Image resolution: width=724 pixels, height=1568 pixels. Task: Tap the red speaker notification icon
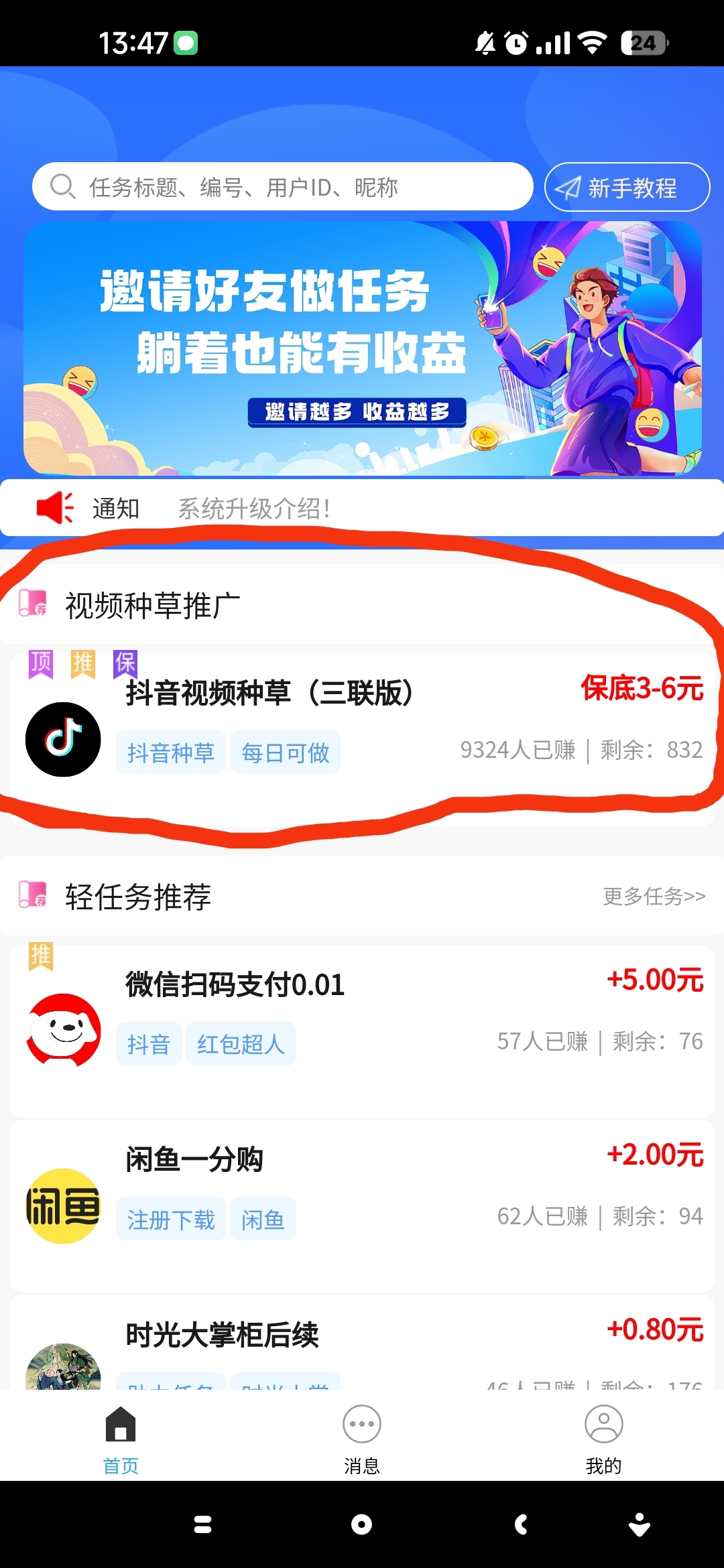pyautogui.click(x=54, y=508)
